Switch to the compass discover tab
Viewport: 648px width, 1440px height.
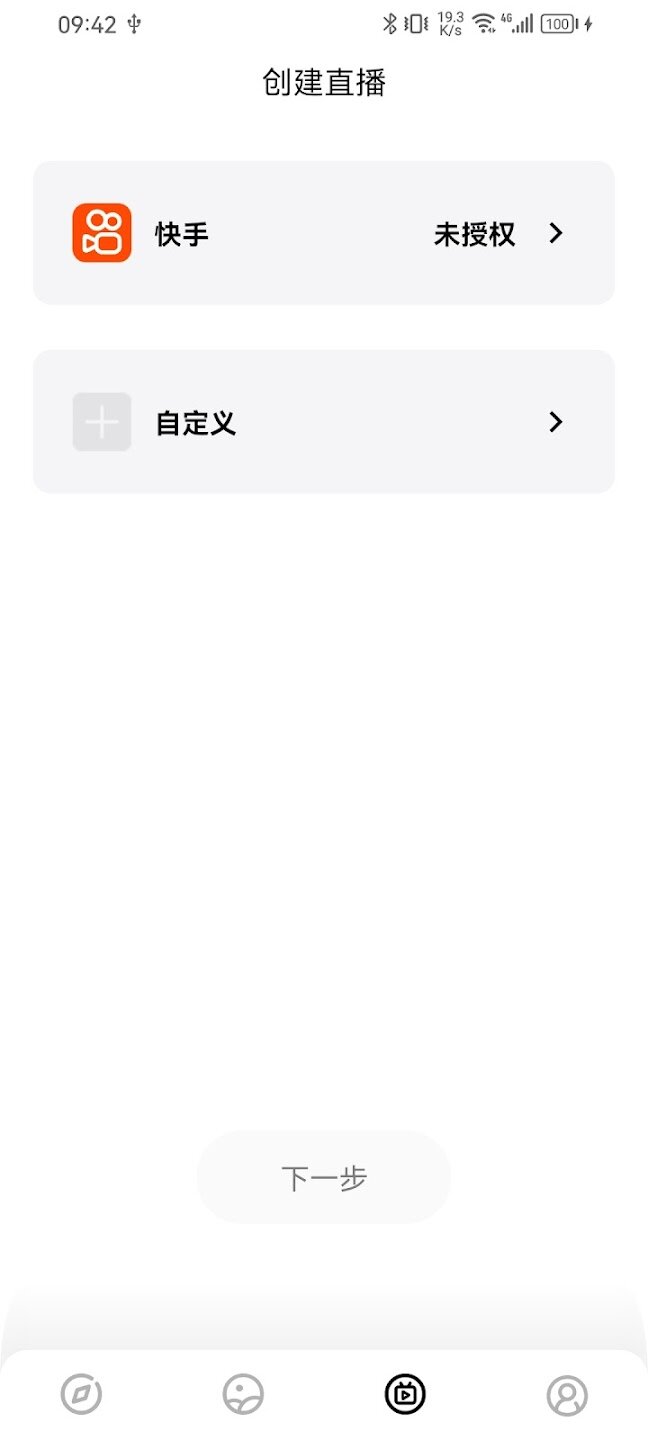(81, 1394)
